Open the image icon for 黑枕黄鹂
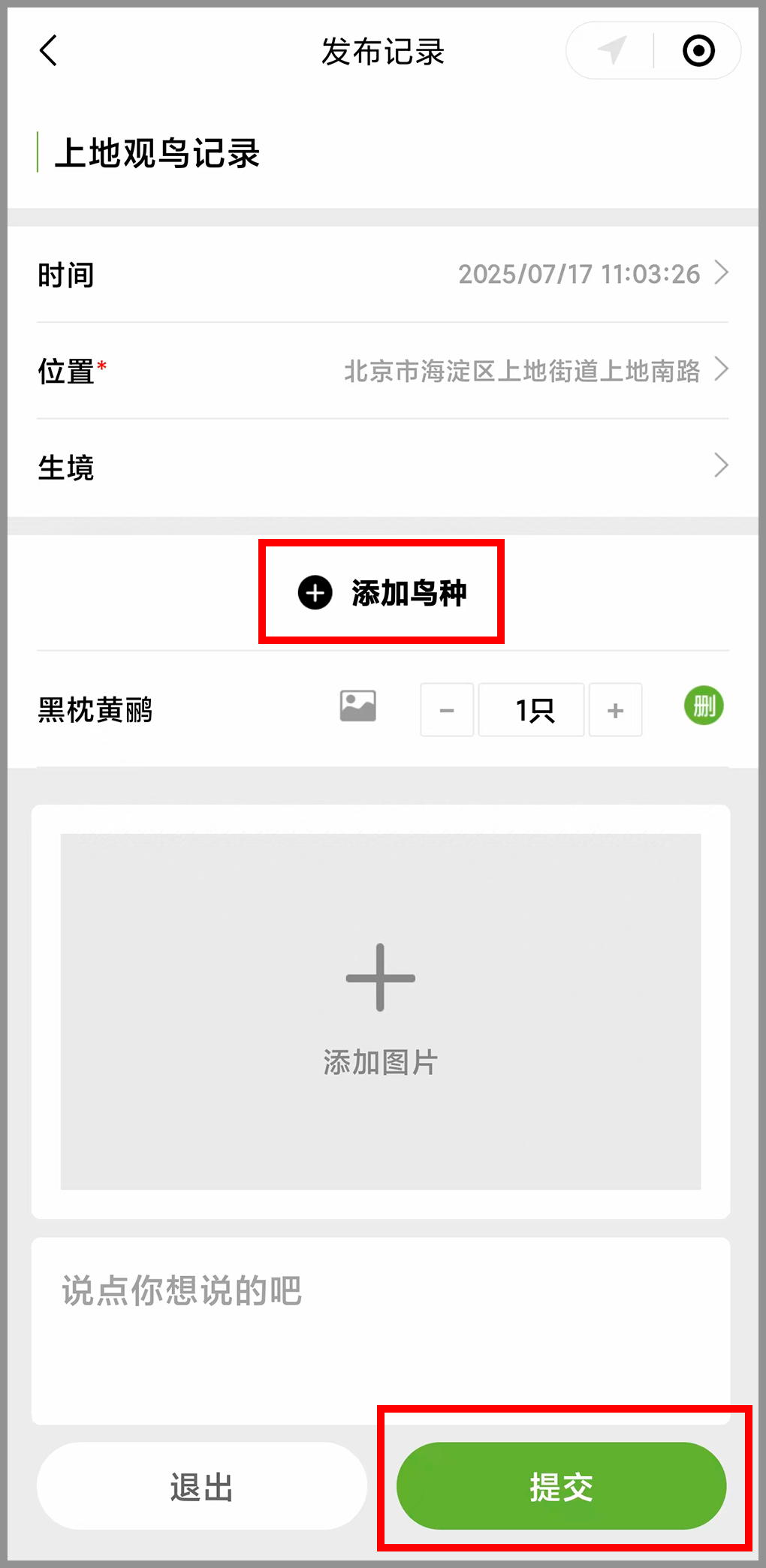The image size is (766, 1568). click(x=358, y=706)
